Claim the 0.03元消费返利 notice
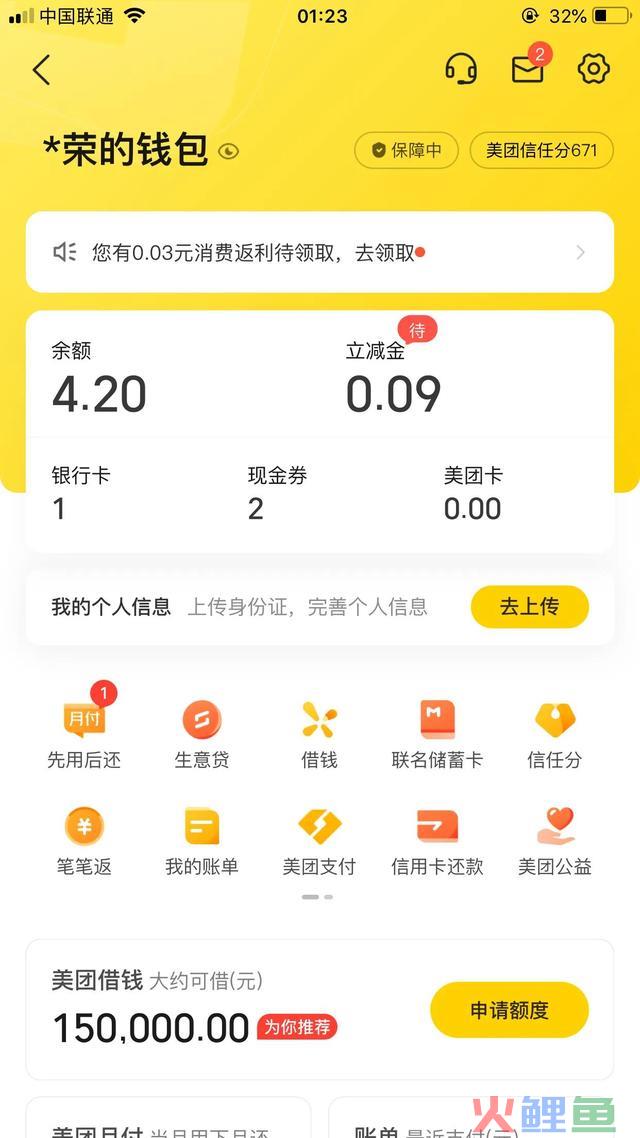Image resolution: width=640 pixels, height=1138 pixels. 320,253
